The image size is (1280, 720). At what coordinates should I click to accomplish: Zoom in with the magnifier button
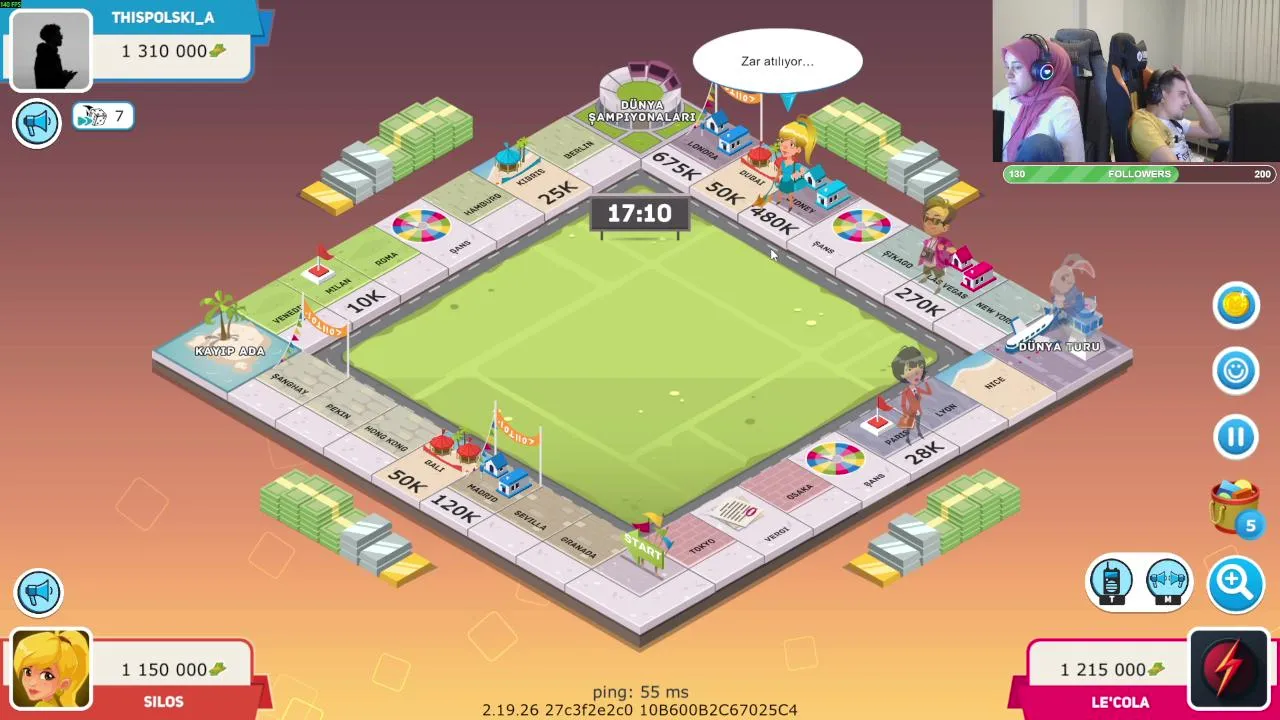pos(1235,582)
